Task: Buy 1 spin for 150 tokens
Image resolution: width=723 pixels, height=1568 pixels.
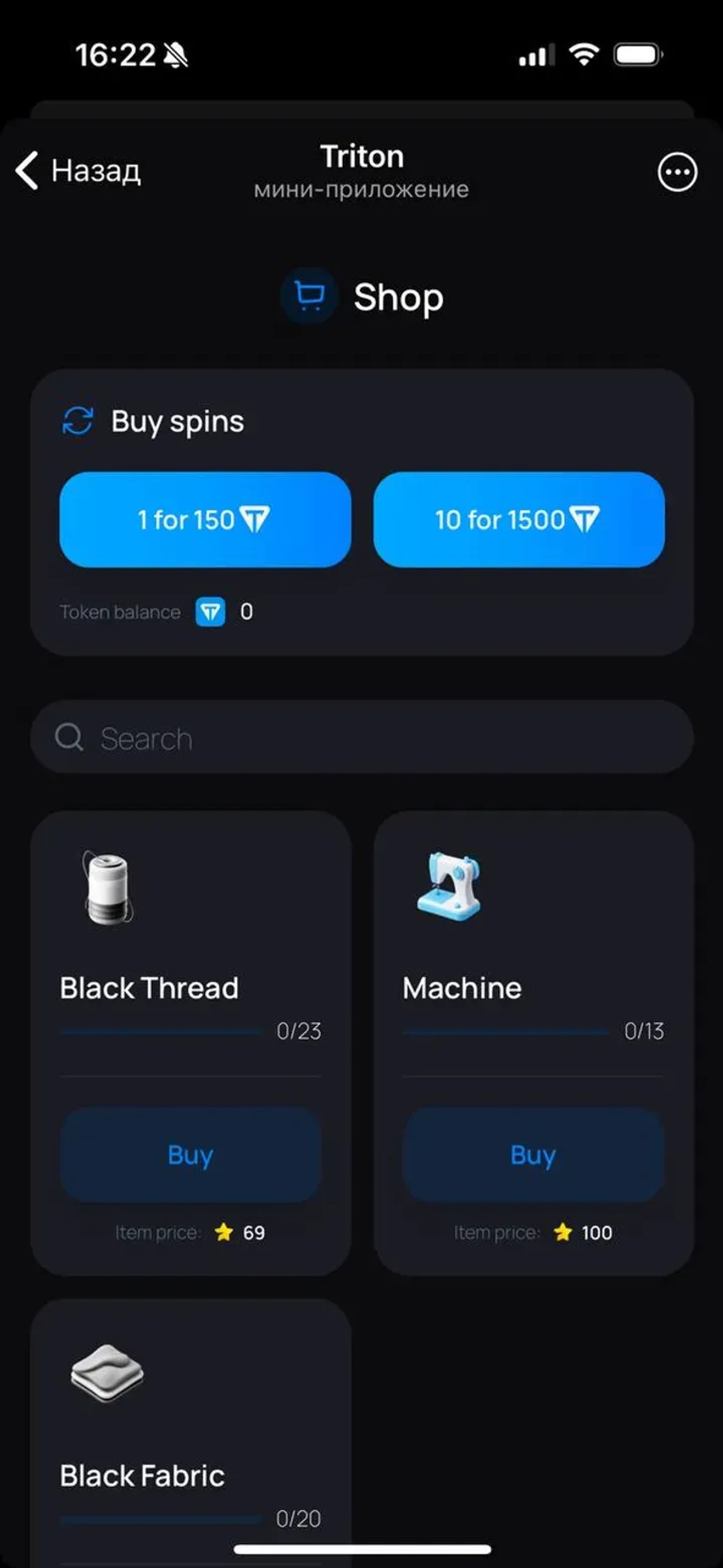Action: [x=205, y=520]
